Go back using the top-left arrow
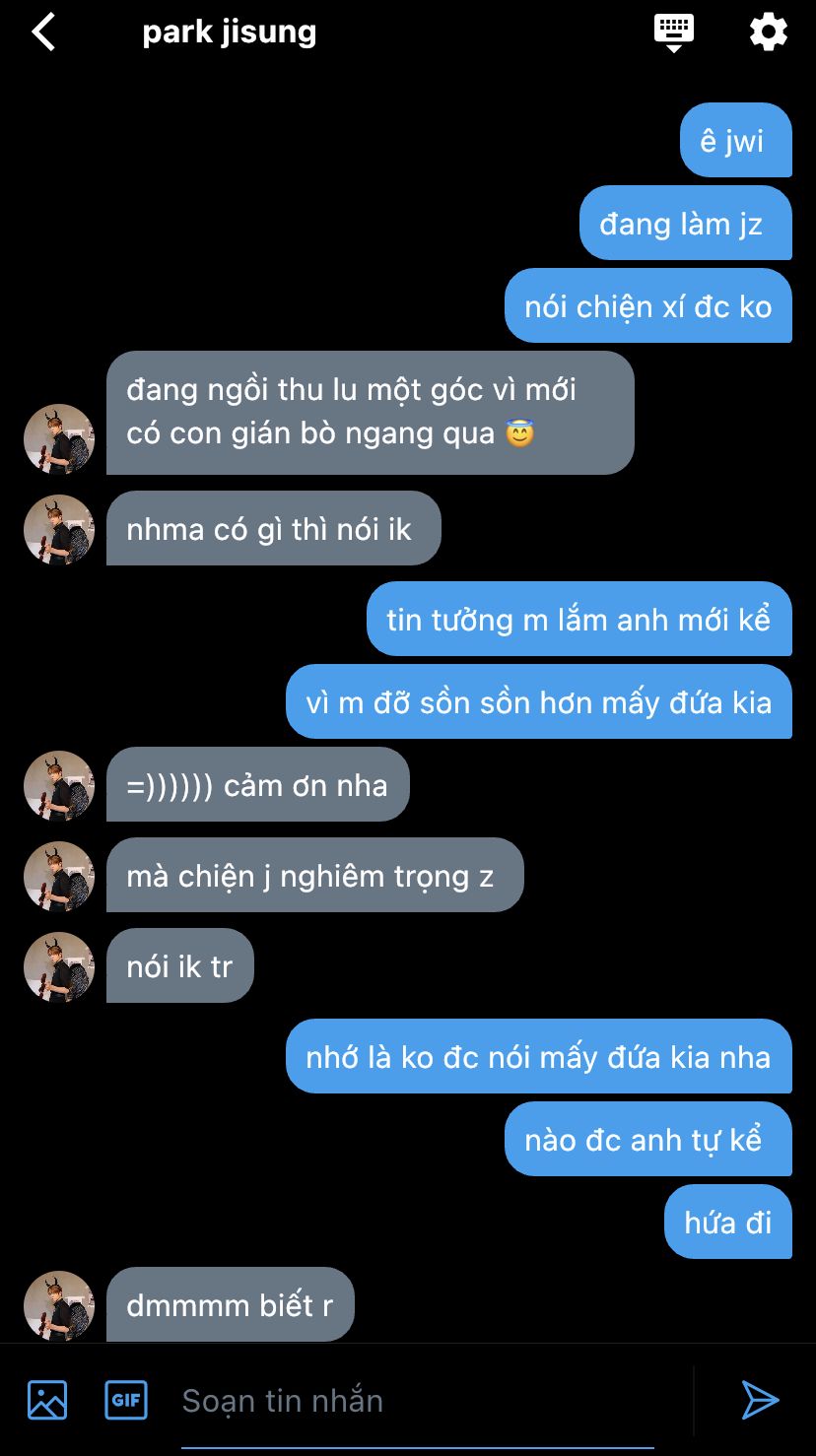 coord(44,33)
